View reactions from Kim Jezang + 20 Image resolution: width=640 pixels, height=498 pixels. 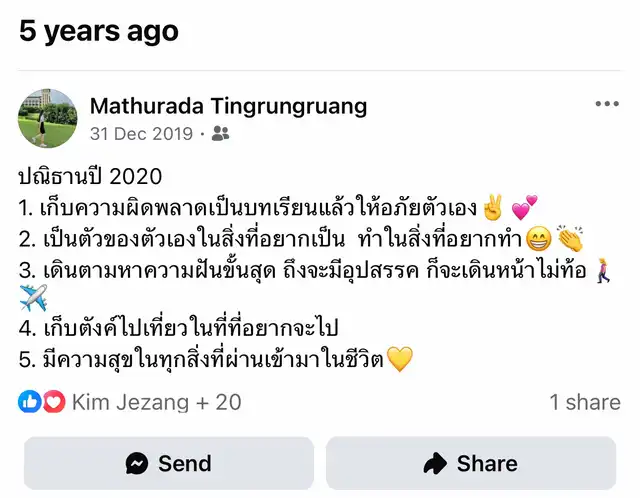[x=130, y=402]
